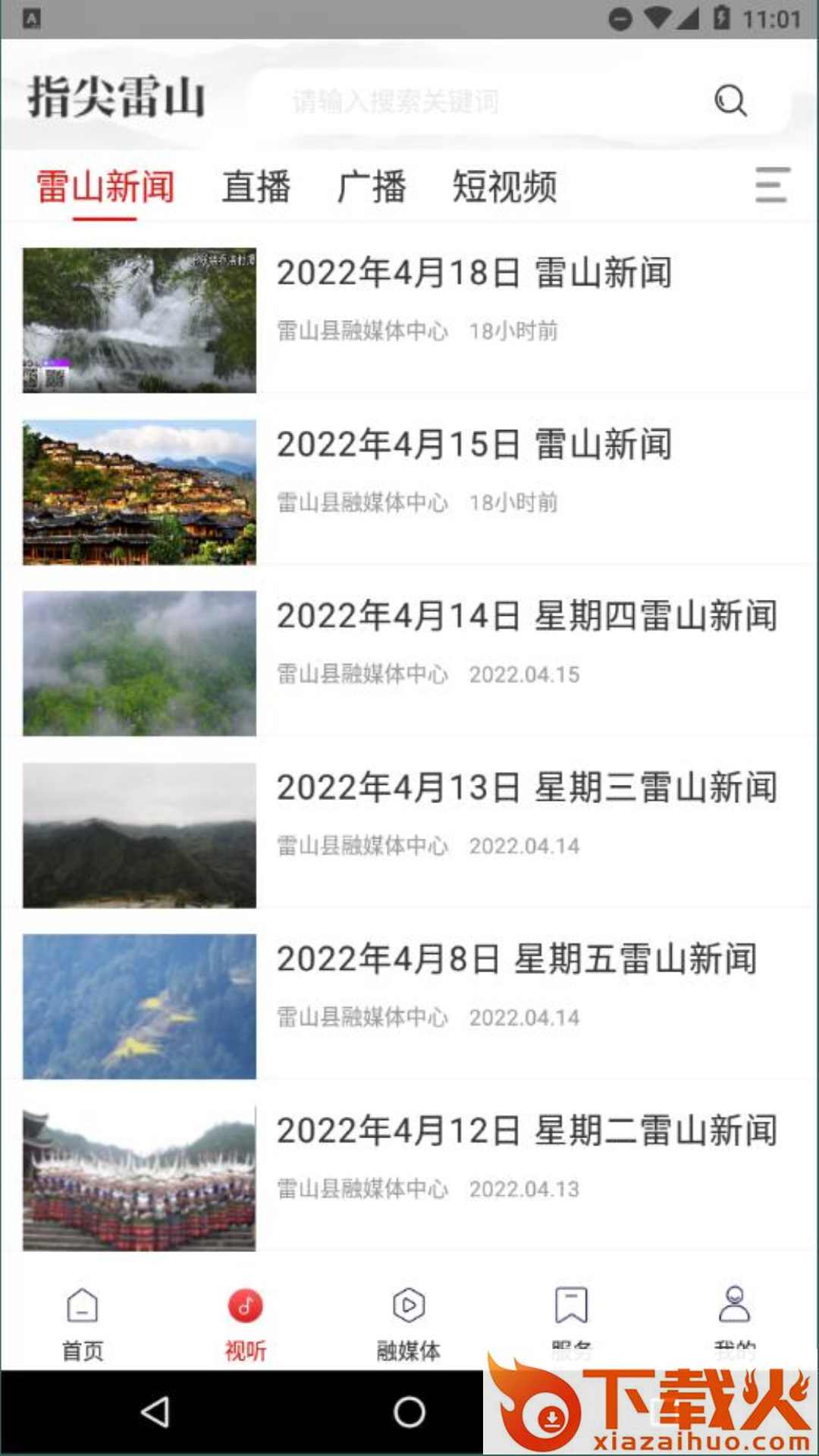Tap the search magnifier icon
This screenshot has width=819, height=1456.
click(730, 100)
